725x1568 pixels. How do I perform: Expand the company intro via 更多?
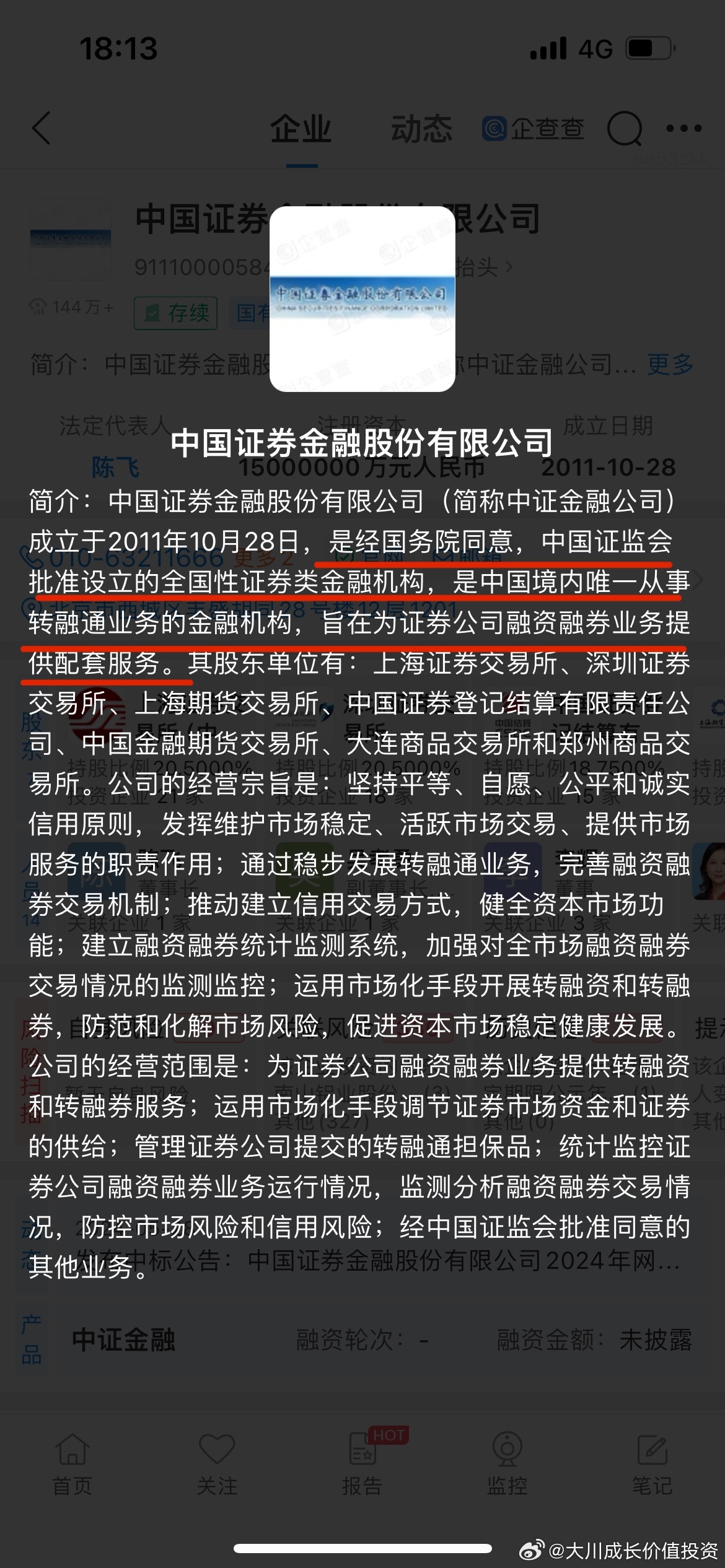[670, 364]
